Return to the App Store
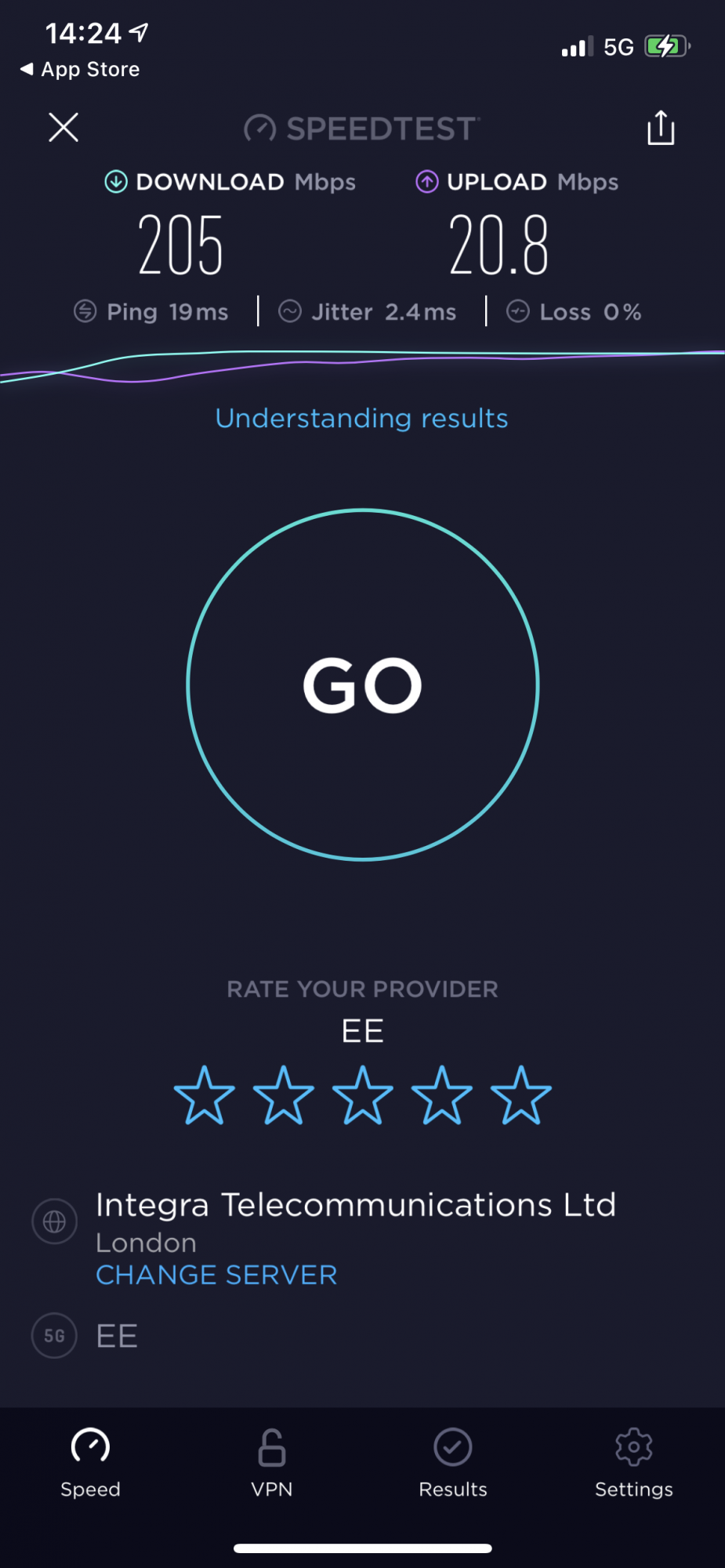 [x=80, y=70]
